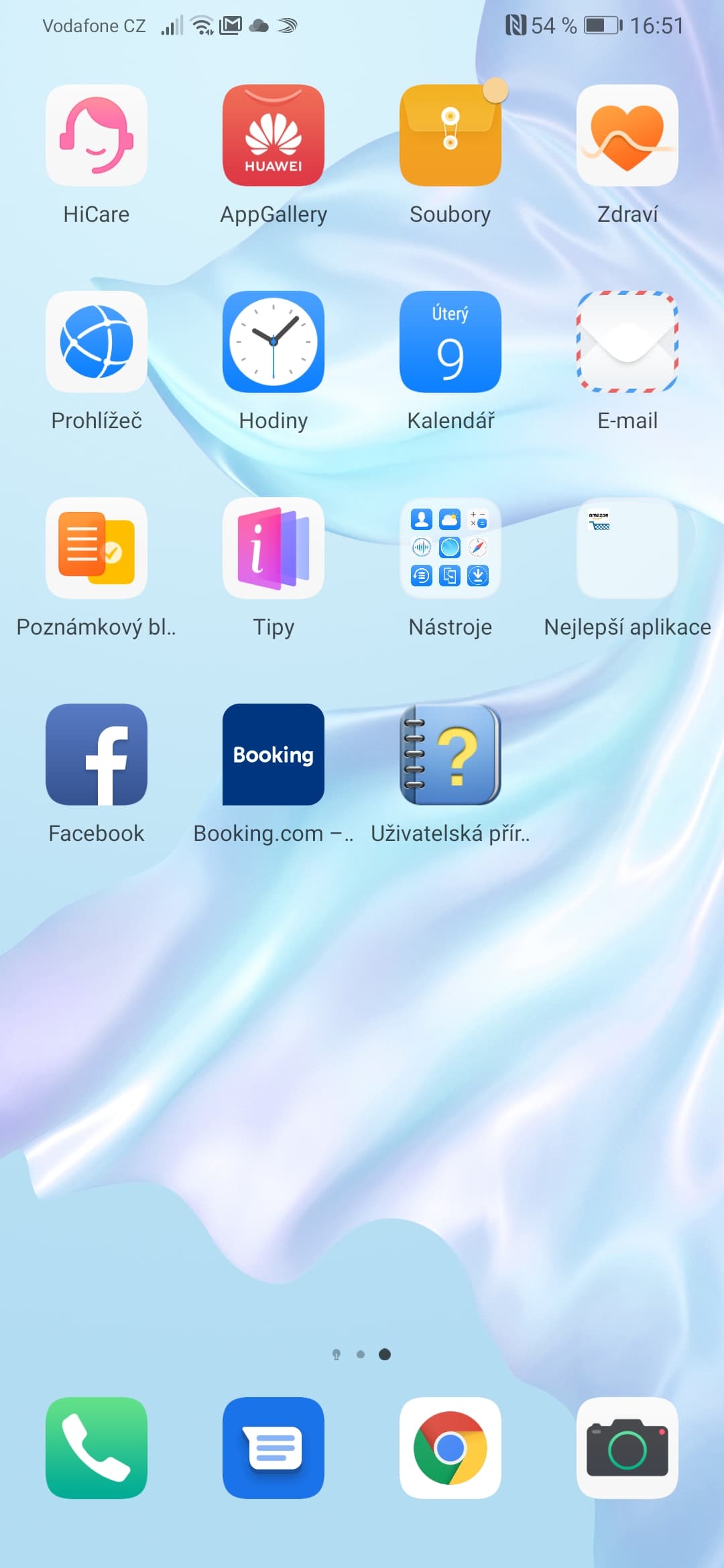The width and height of the screenshot is (724, 1568).
Task: Open the Messages app in the dock
Action: tap(274, 1448)
